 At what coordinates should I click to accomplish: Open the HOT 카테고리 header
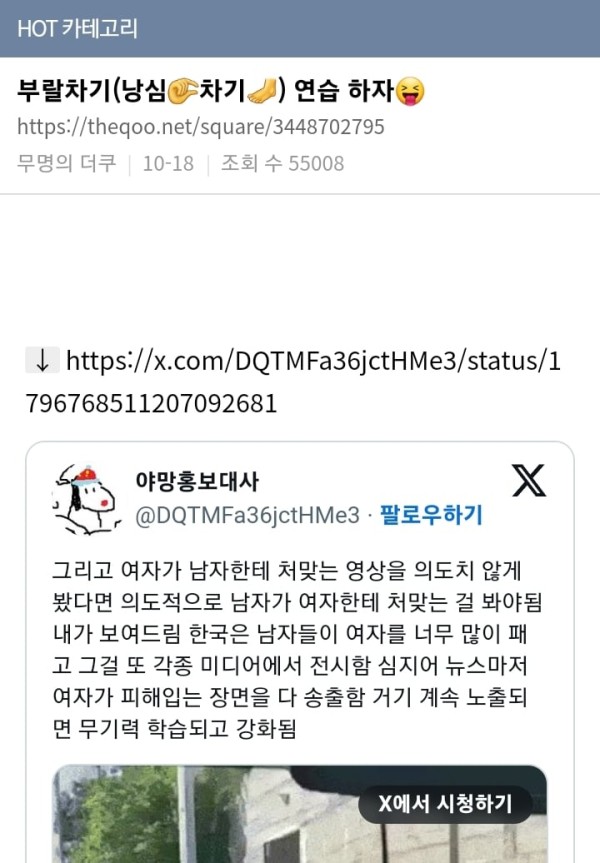click(x=77, y=28)
